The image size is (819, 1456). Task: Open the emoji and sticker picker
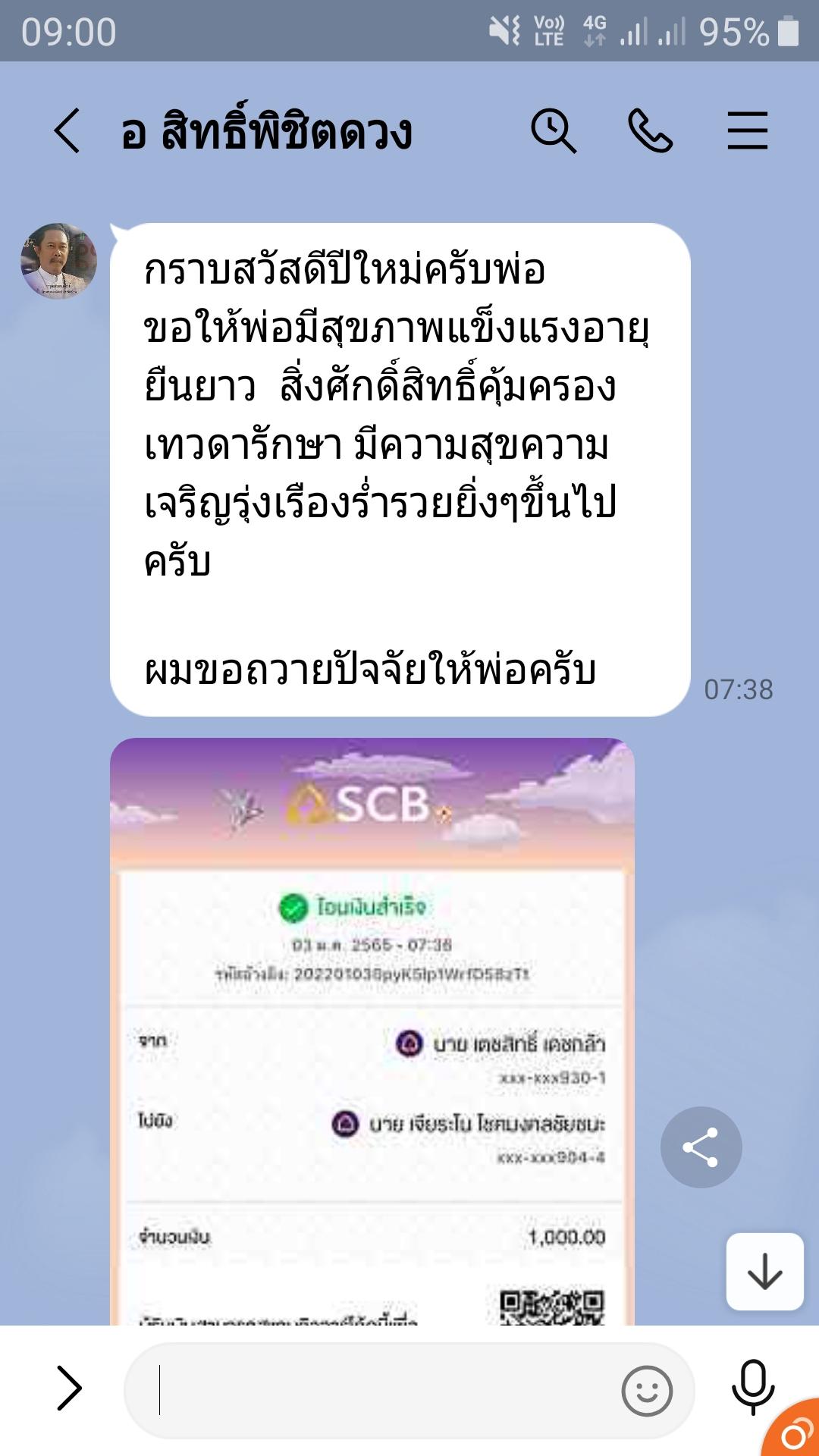pos(647,1391)
